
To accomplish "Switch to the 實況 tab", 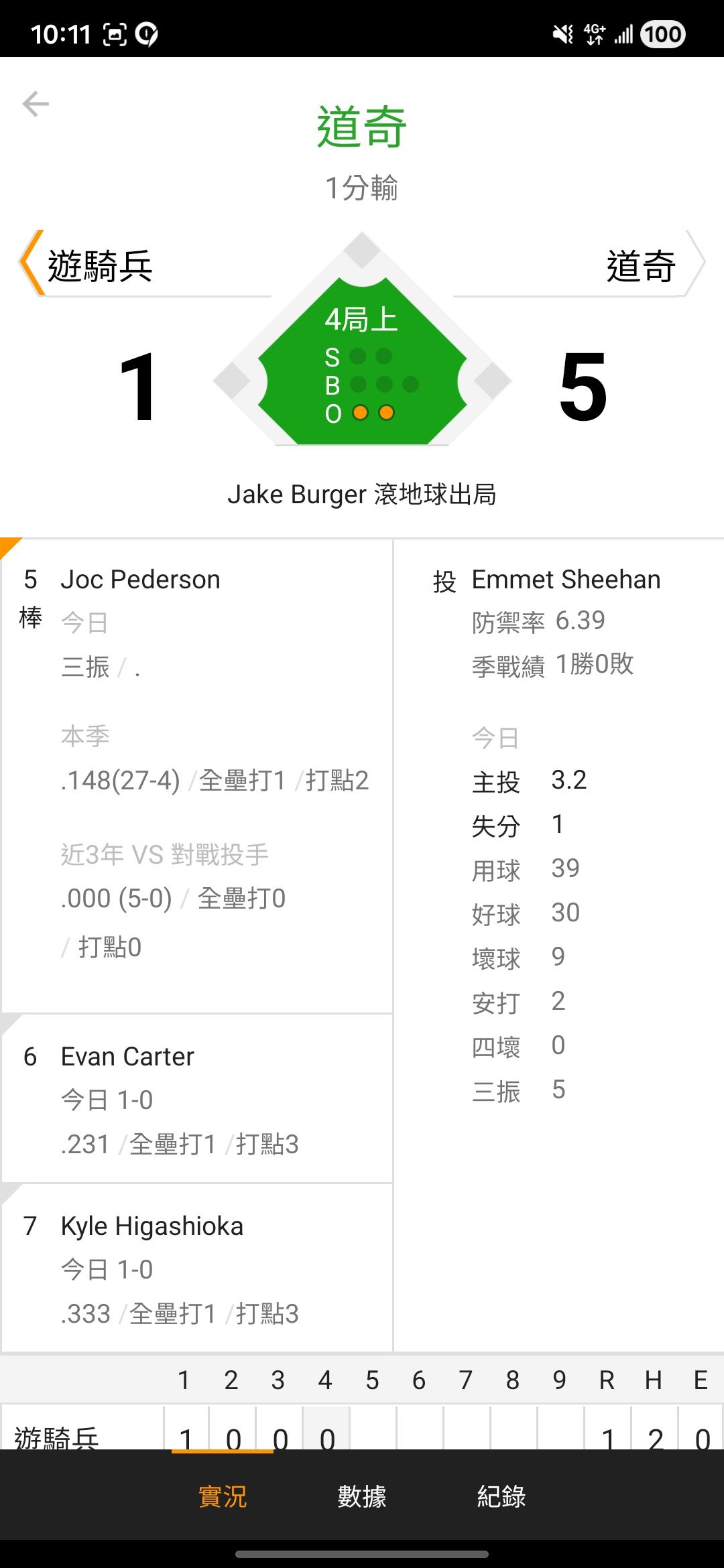I will (223, 1496).
